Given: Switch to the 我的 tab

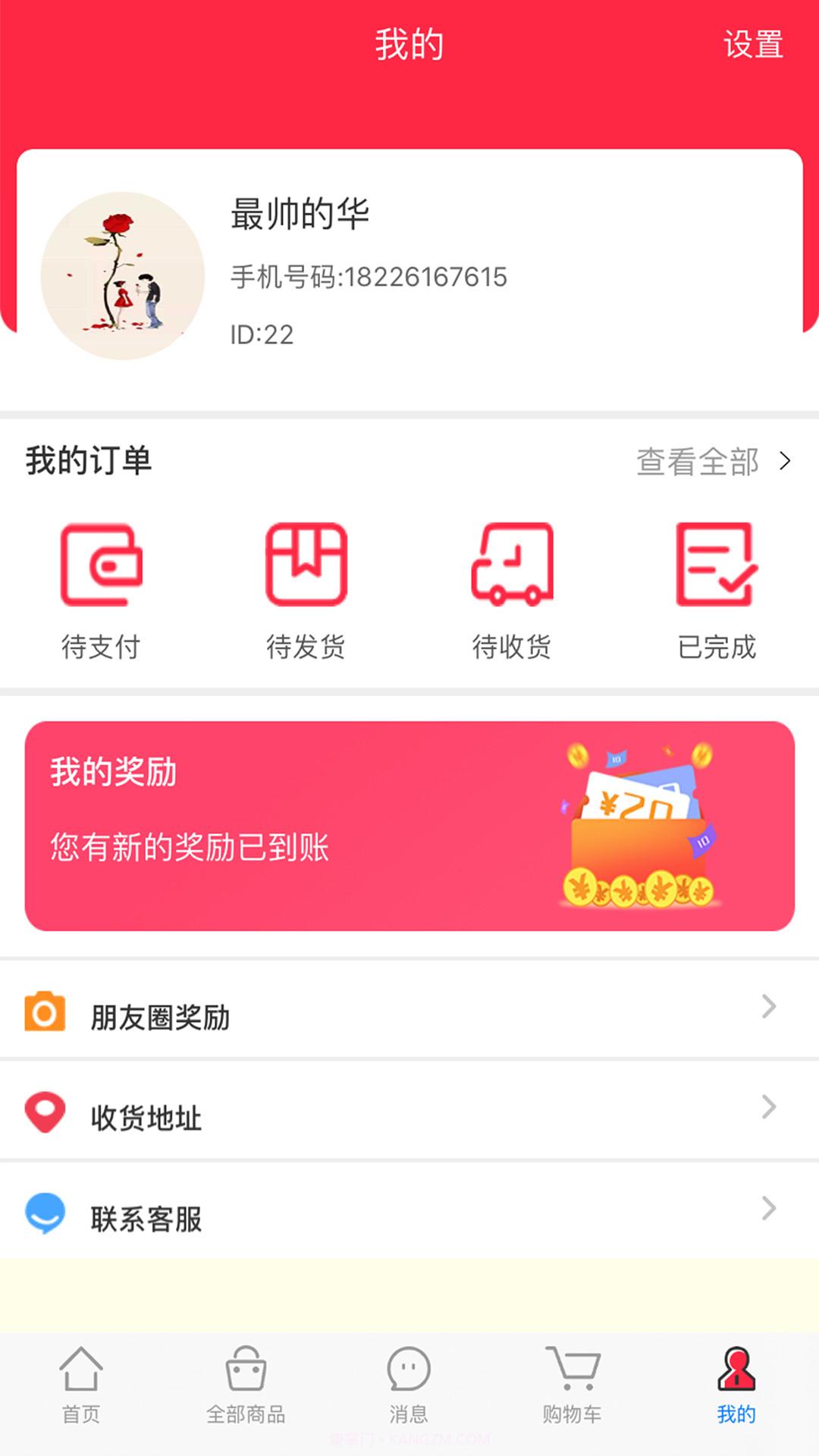Looking at the screenshot, I should point(734,1388).
